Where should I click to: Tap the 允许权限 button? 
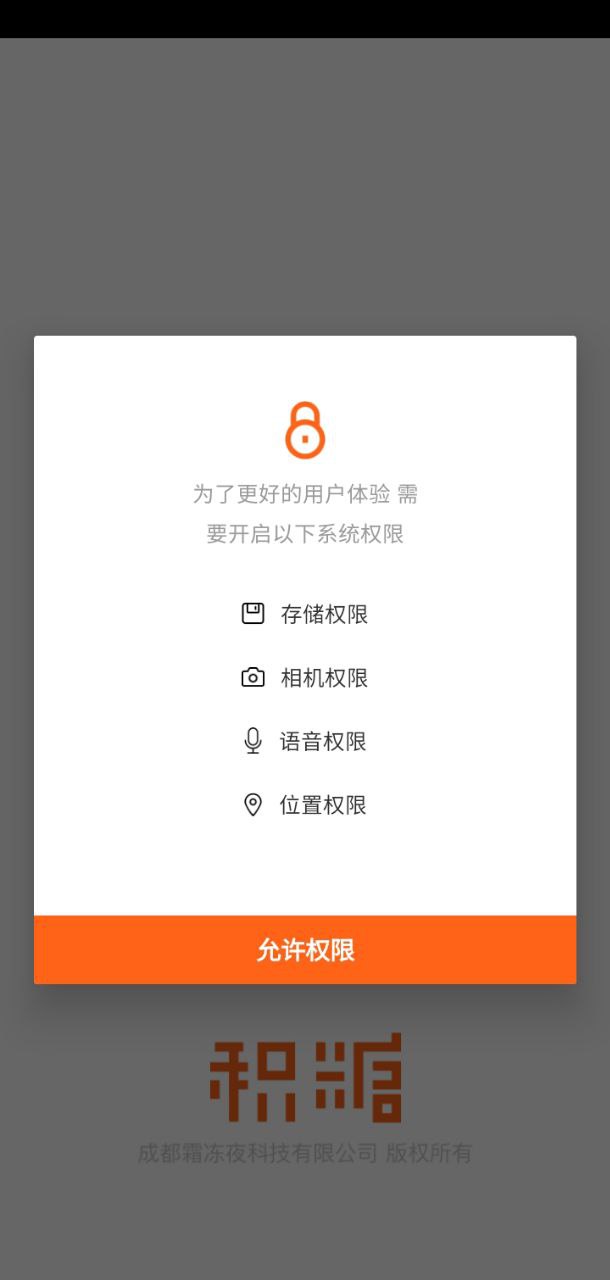click(x=305, y=950)
